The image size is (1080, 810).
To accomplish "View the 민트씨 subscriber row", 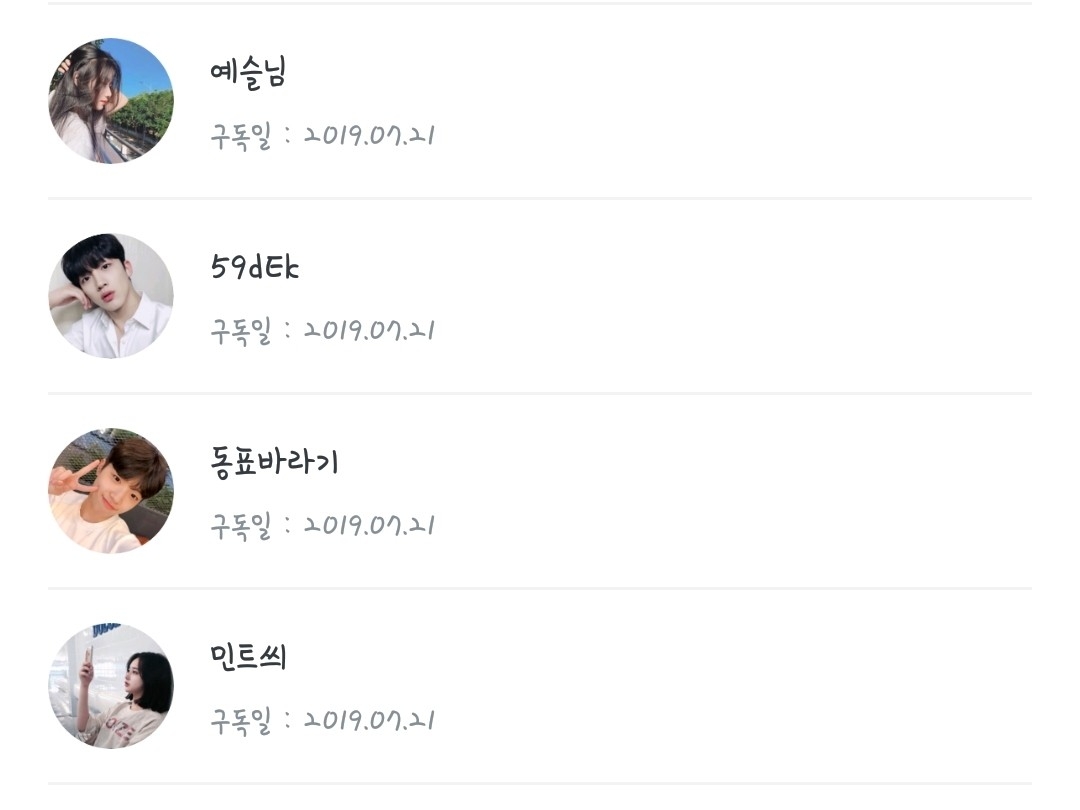I will coord(540,686).
